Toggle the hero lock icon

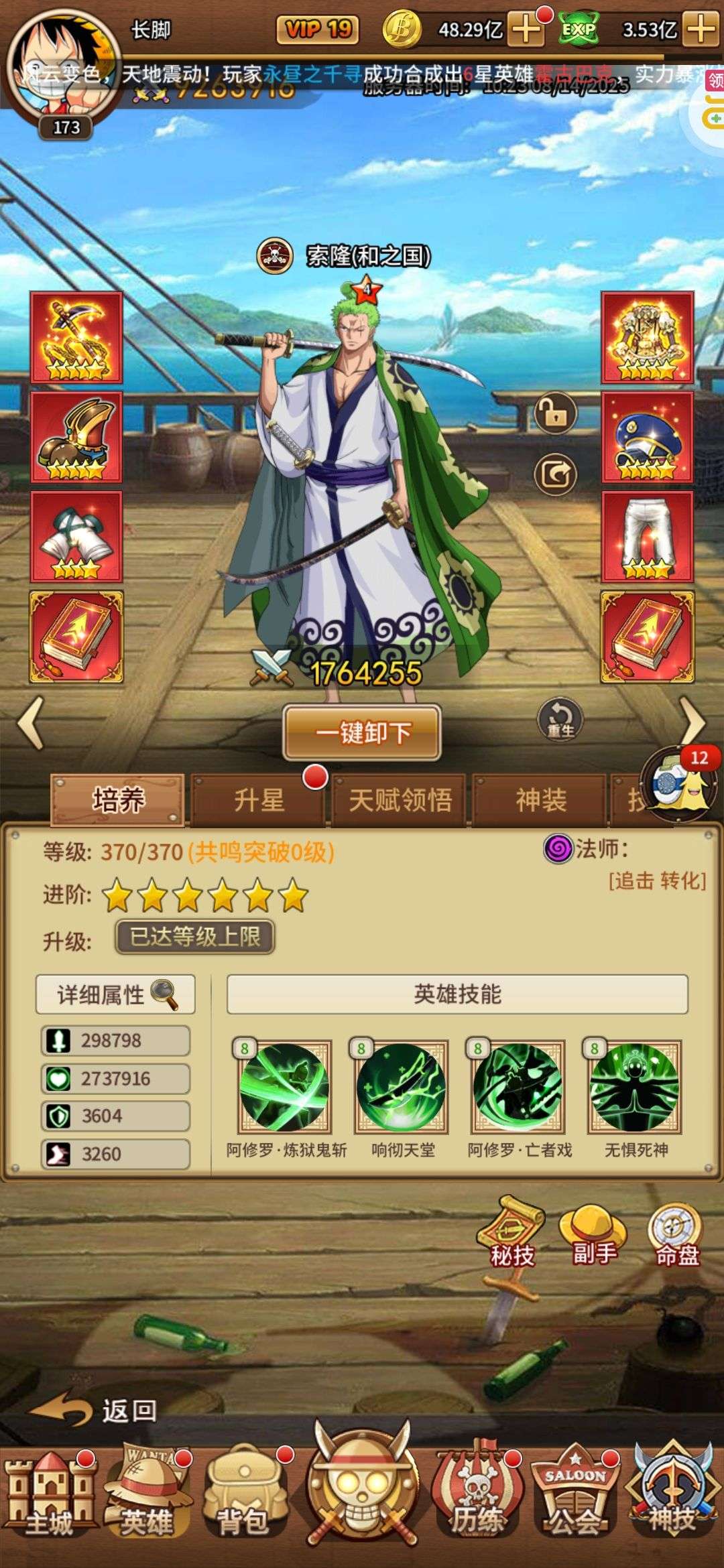555,413
